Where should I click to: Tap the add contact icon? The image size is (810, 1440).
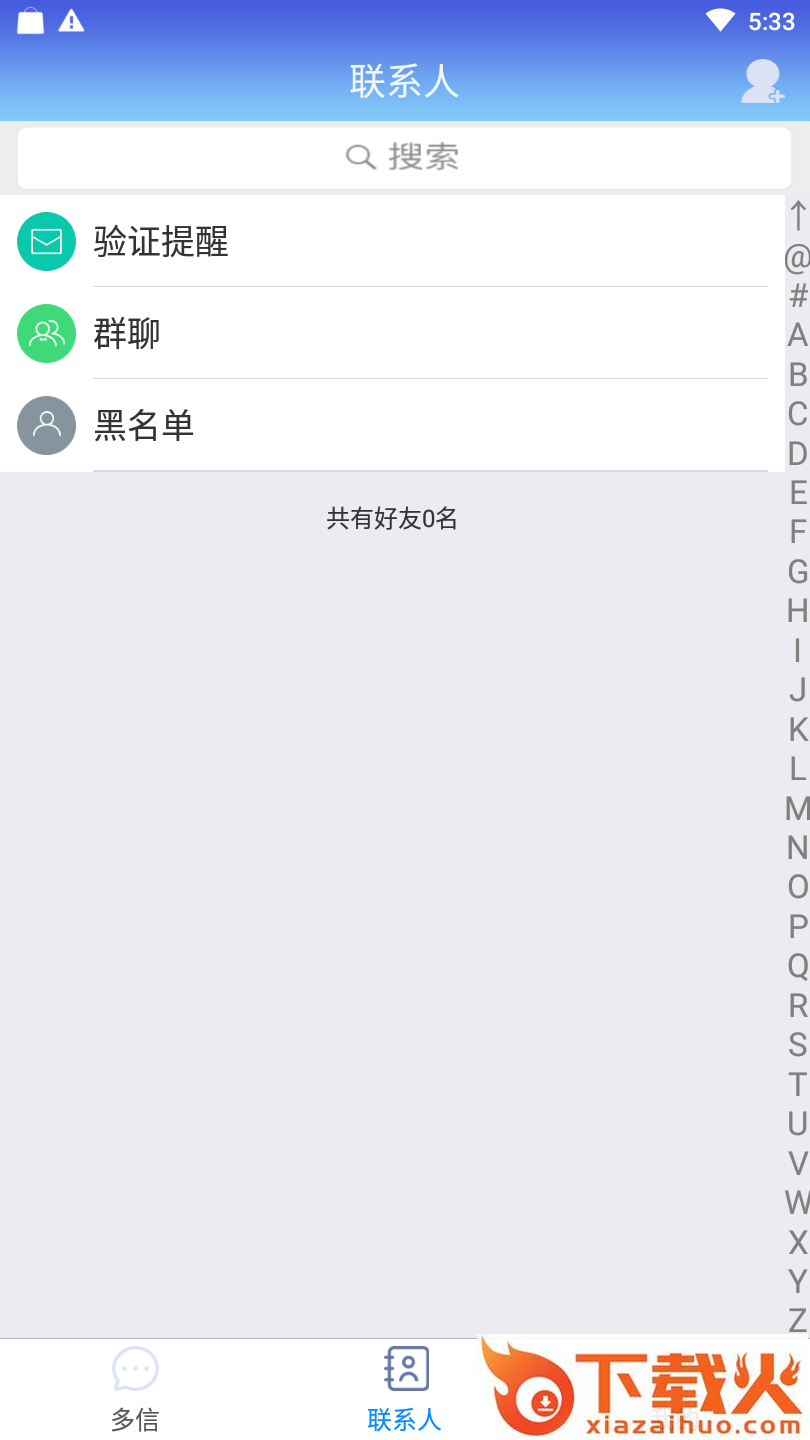coord(762,81)
